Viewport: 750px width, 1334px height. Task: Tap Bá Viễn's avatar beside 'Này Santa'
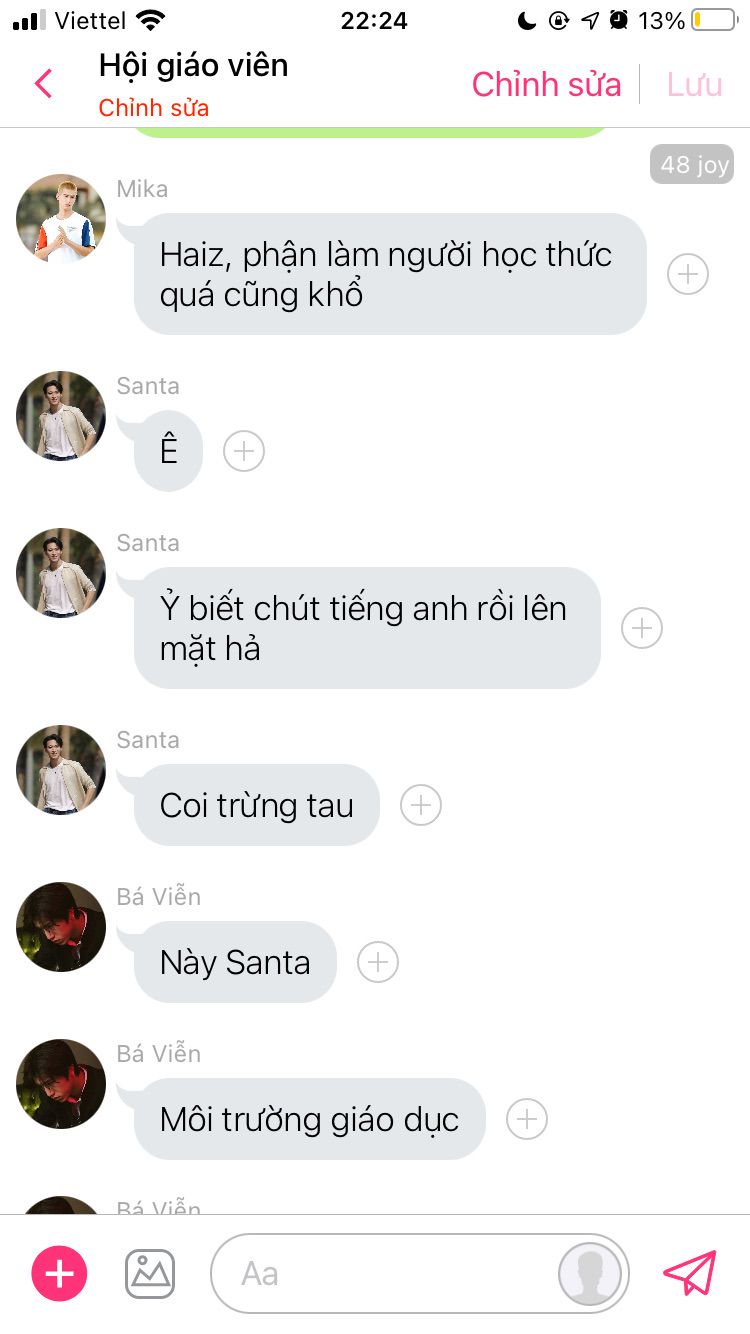pyautogui.click(x=61, y=926)
